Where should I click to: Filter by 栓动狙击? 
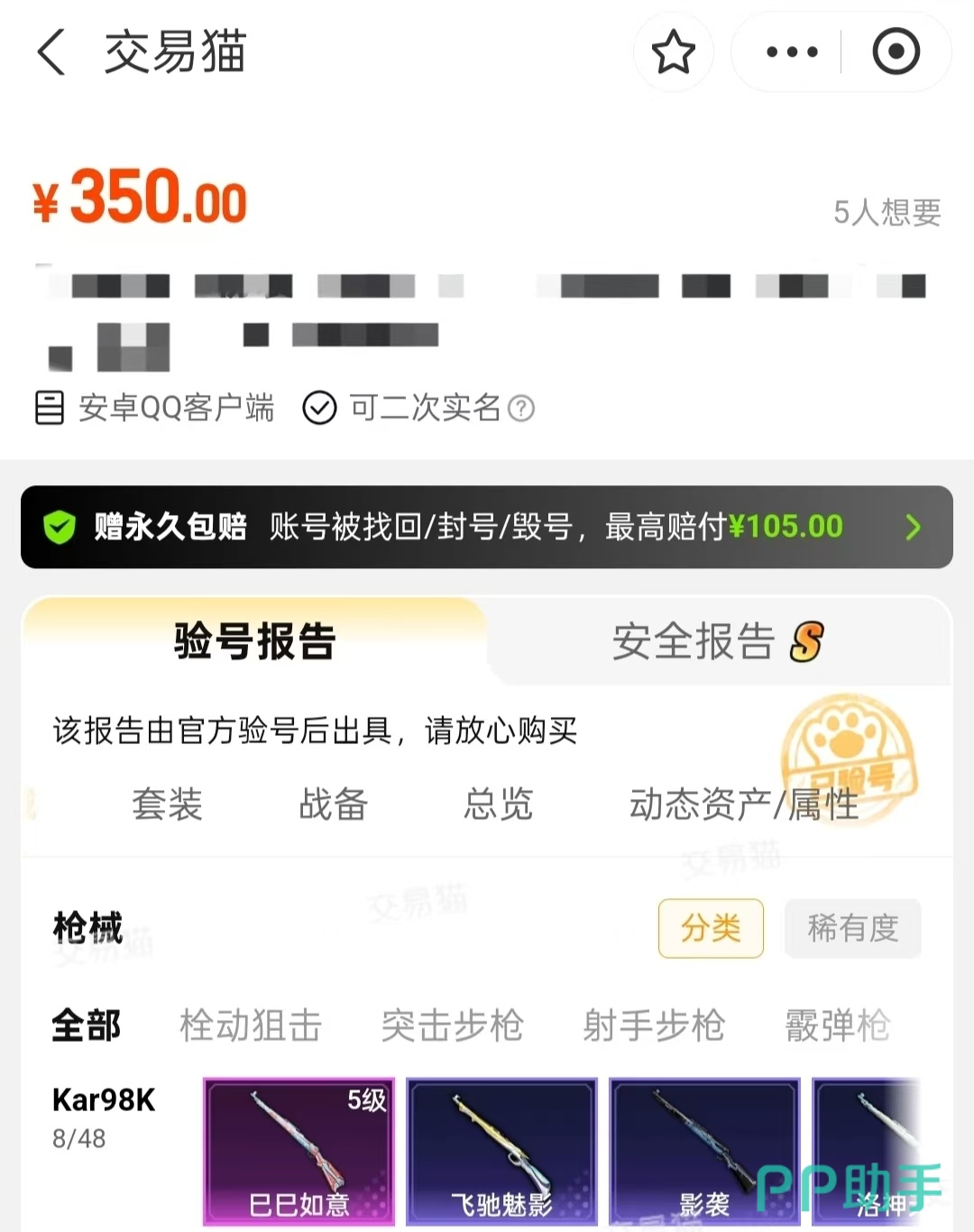point(251,1025)
